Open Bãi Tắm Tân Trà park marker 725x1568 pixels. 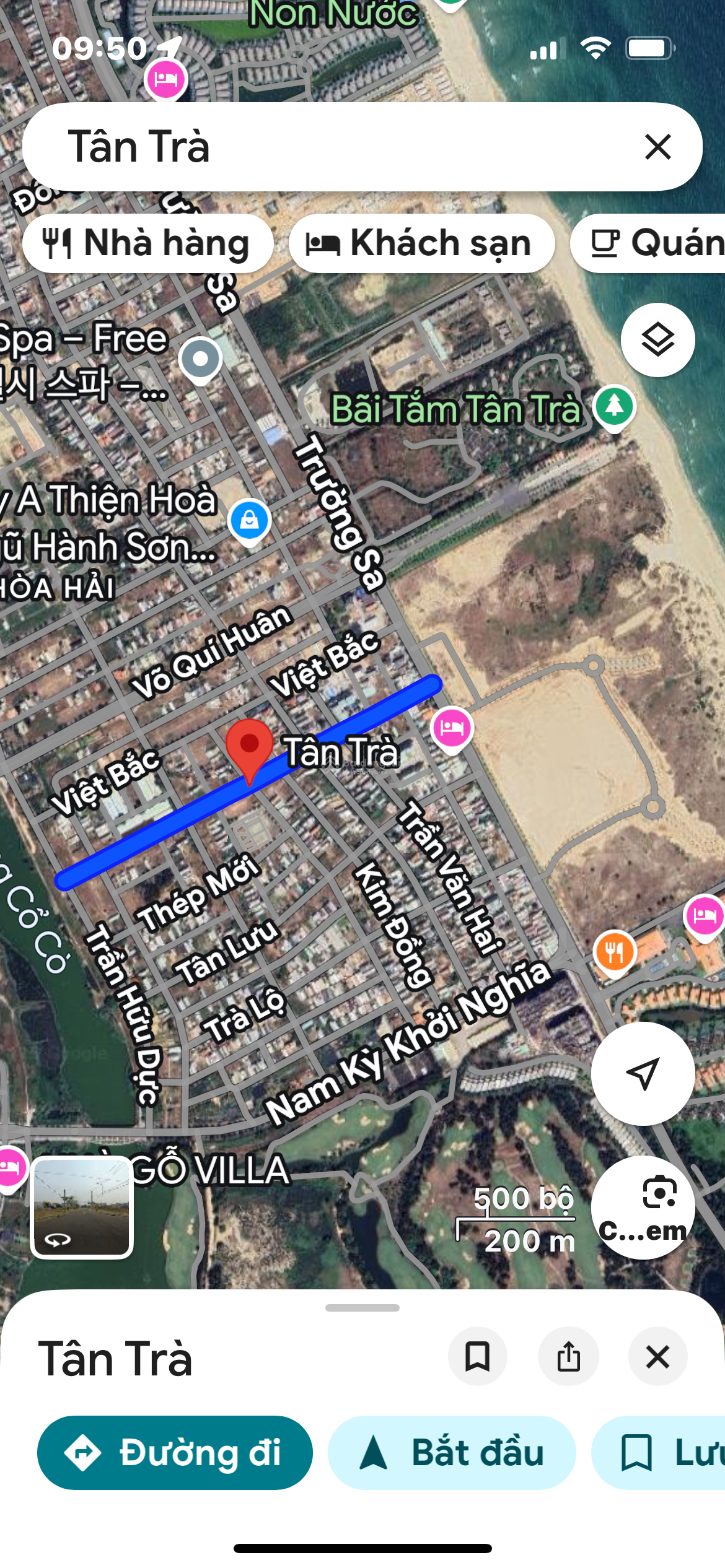coord(614,406)
